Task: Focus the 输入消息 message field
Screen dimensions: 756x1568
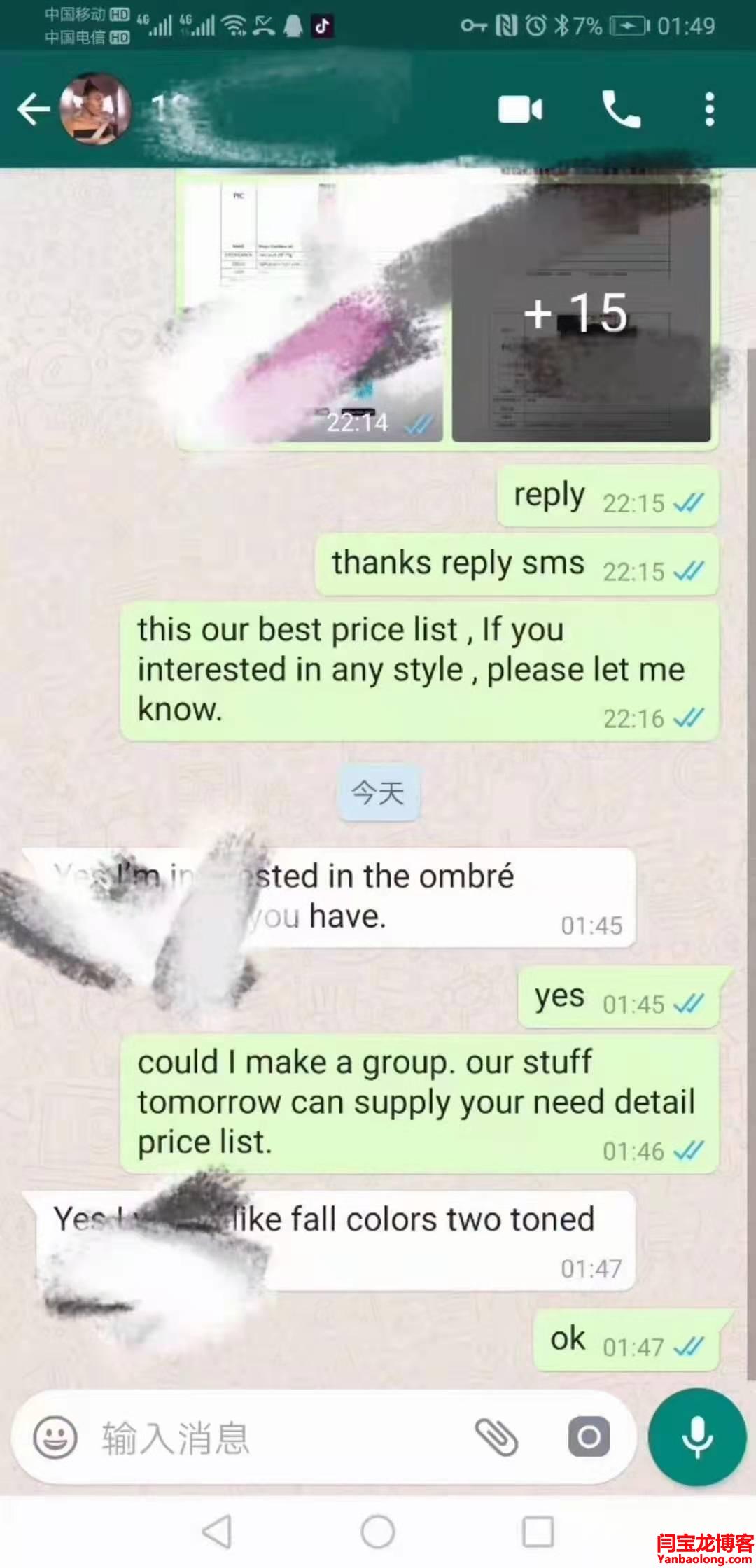Action: tap(280, 1437)
